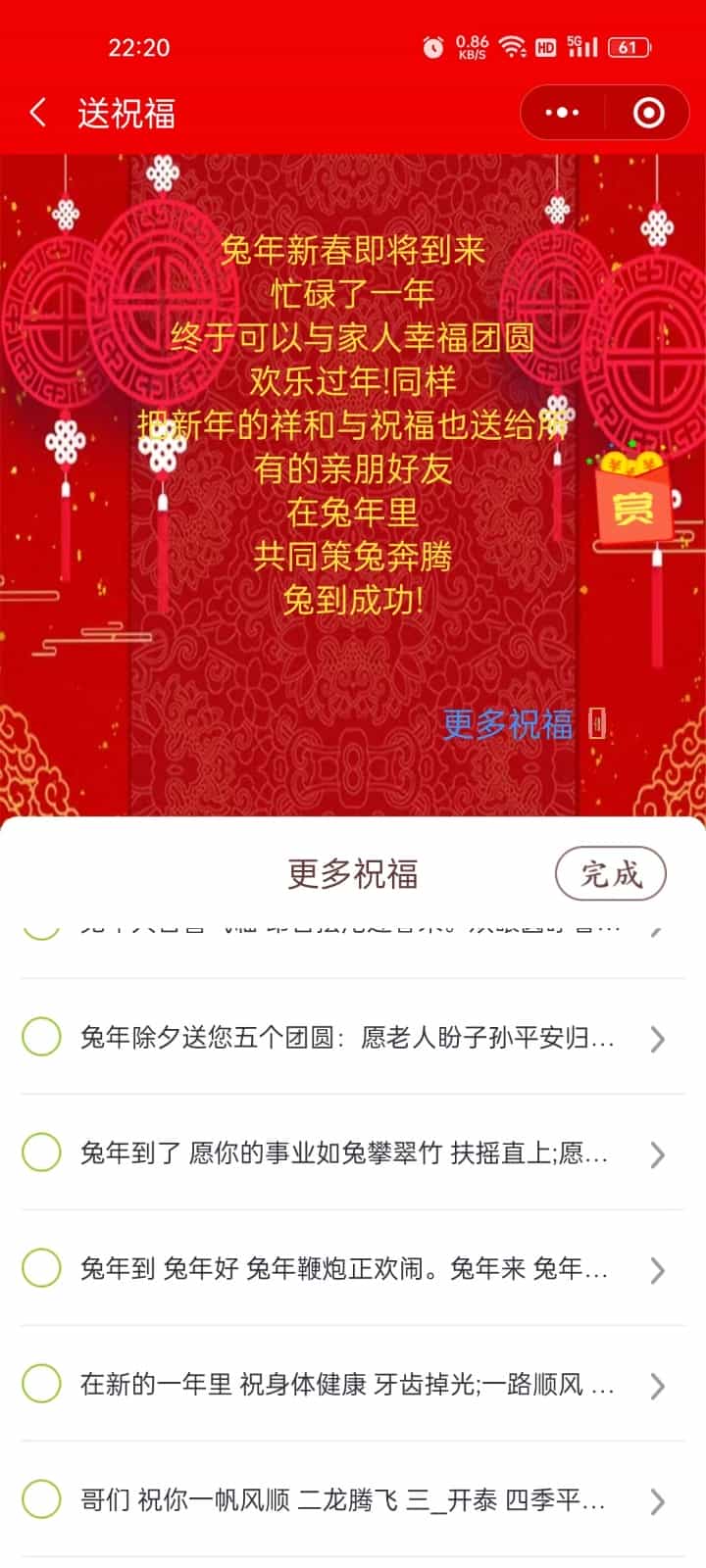Go back from 送祝福 page
The image size is (706, 1568).
pyautogui.click(x=38, y=114)
